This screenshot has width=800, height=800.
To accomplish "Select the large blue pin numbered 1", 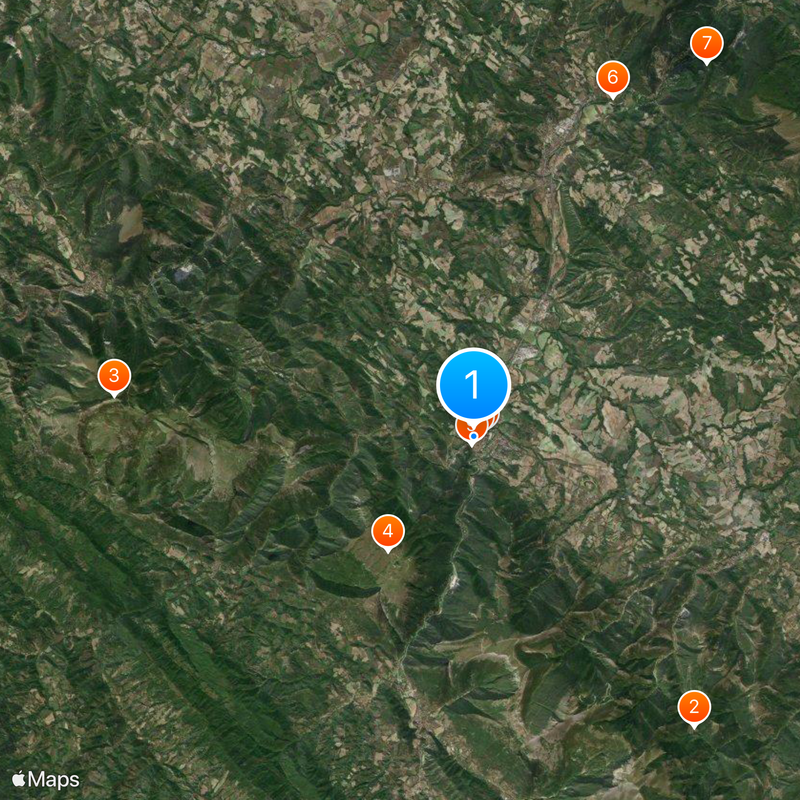I will click(x=473, y=385).
